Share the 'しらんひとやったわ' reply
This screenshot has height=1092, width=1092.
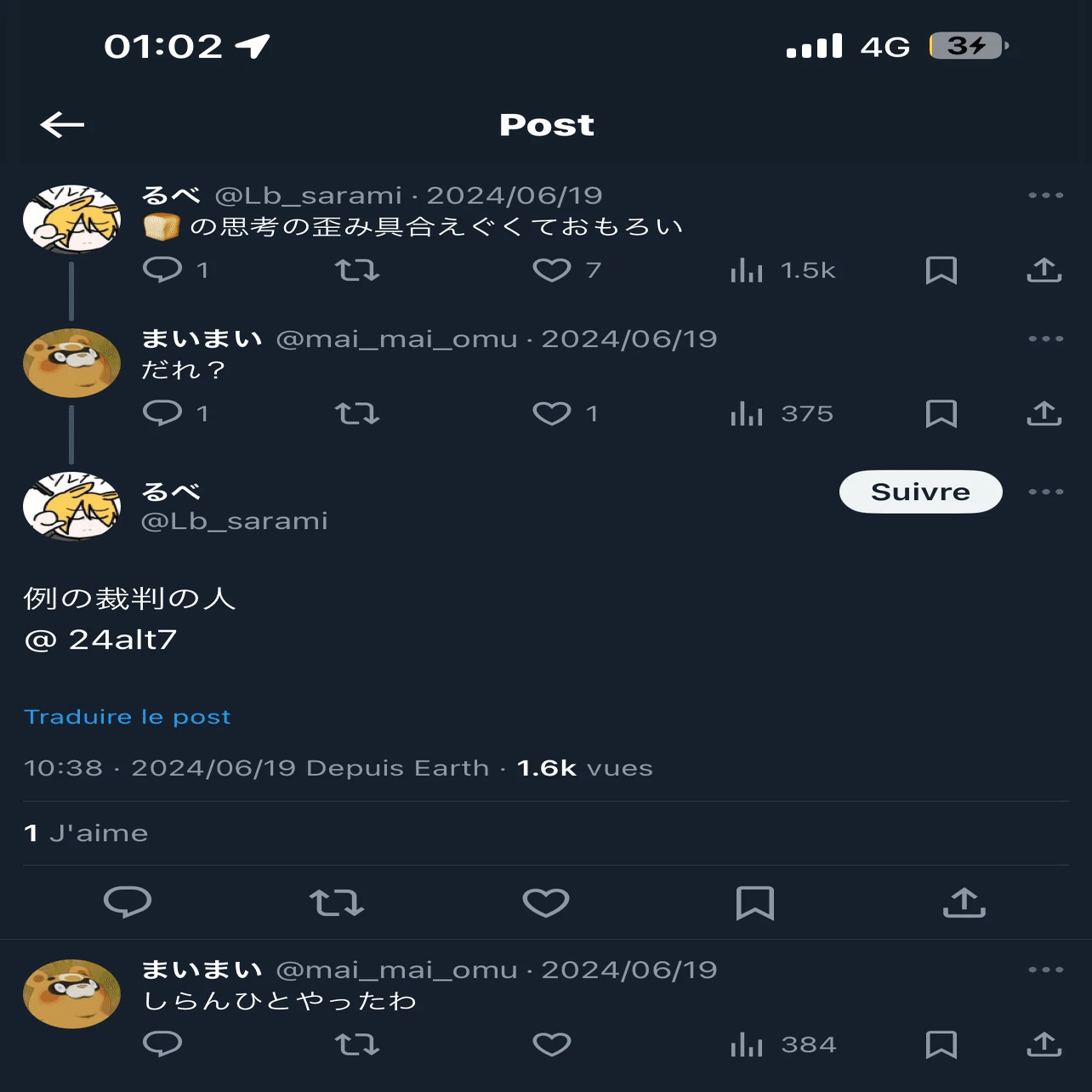[x=1044, y=1044]
